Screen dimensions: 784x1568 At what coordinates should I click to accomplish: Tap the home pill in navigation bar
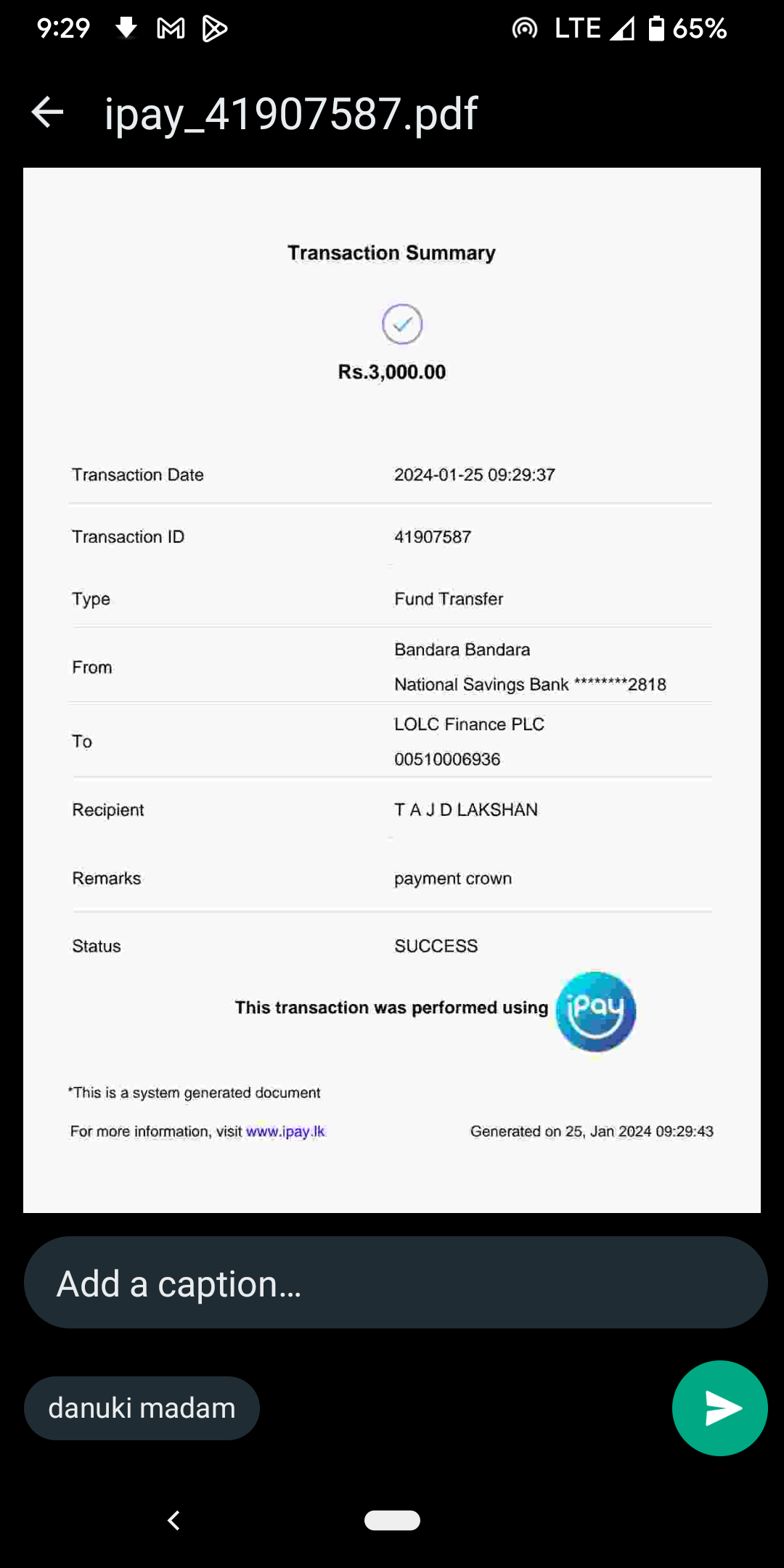392,1520
